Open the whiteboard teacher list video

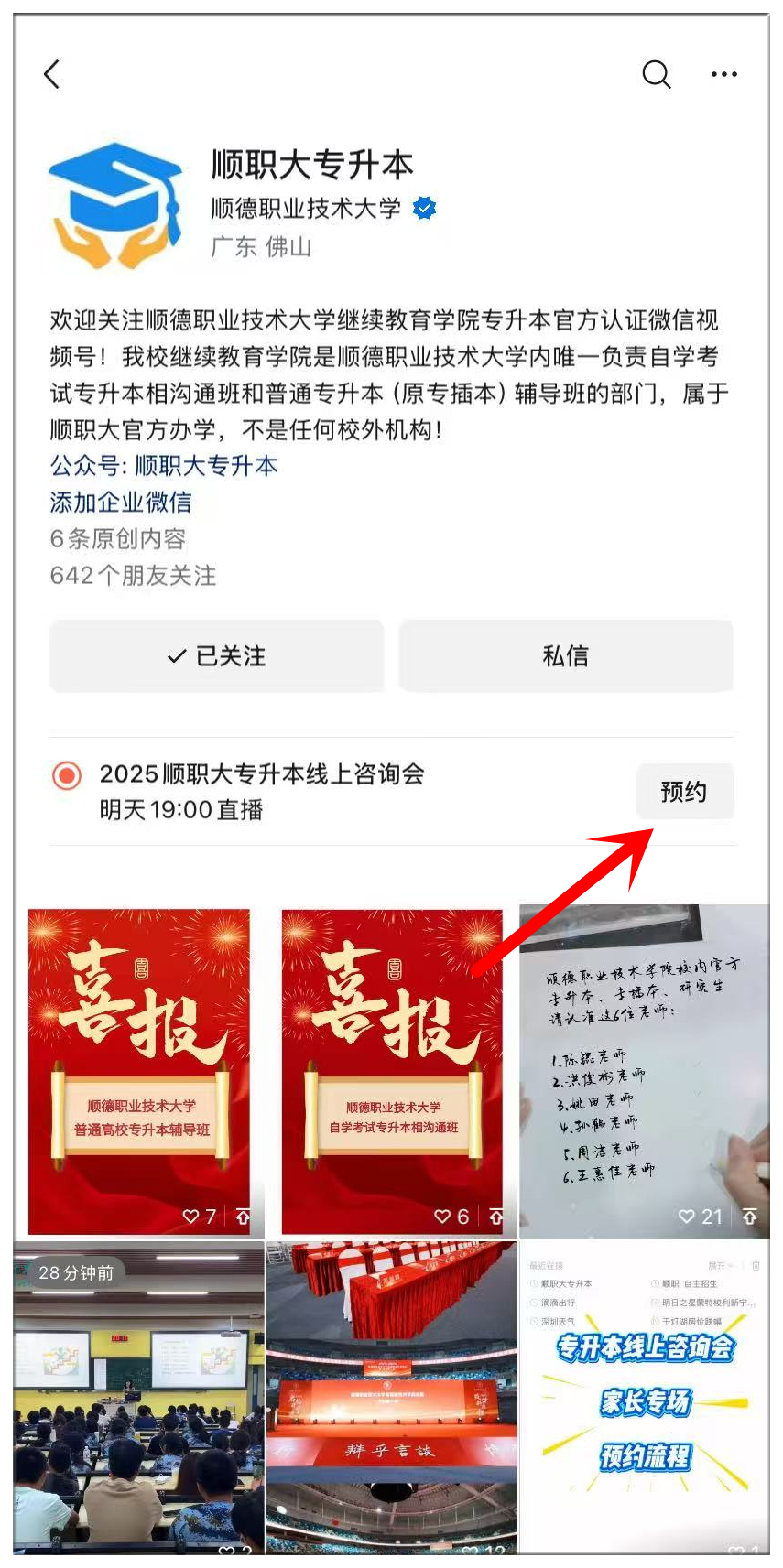tap(644, 1071)
